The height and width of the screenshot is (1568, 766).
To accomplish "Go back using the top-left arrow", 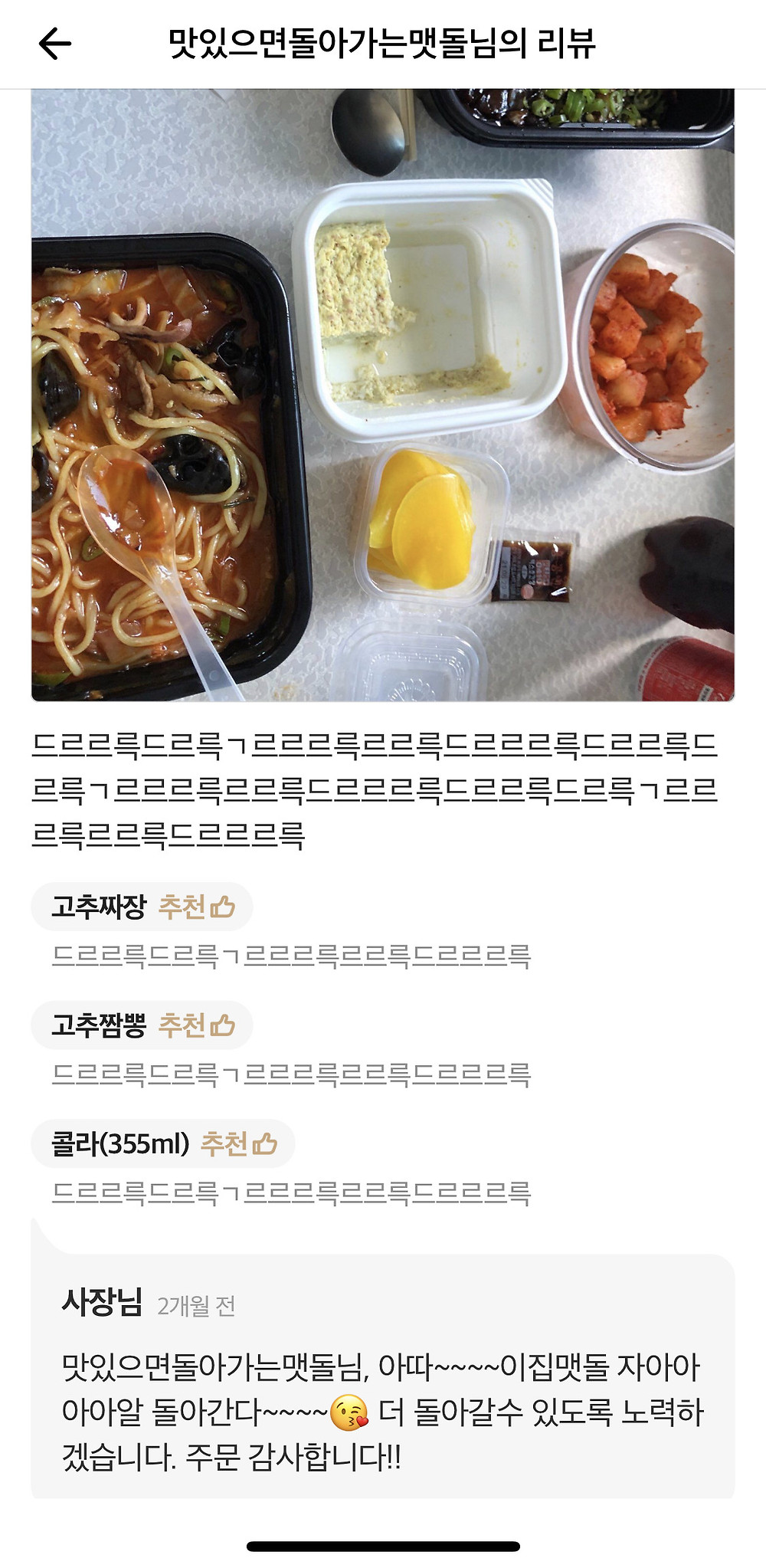I will tap(54, 44).
